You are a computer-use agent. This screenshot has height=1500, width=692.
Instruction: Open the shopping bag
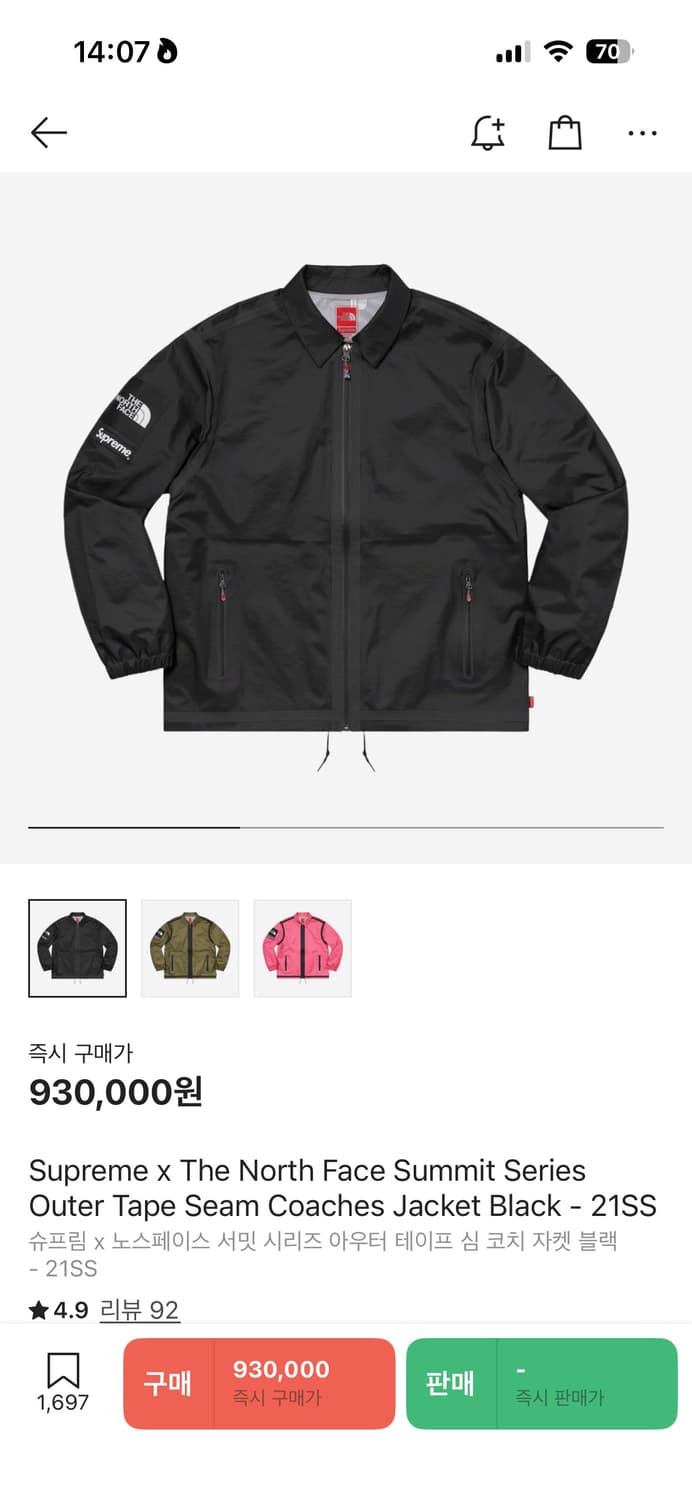[x=565, y=133]
